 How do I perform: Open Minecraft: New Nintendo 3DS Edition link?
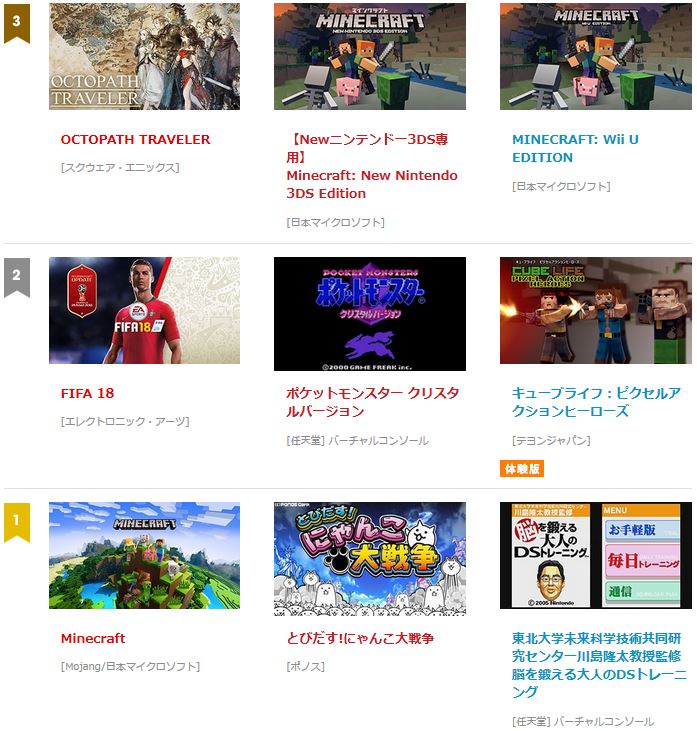click(x=371, y=175)
